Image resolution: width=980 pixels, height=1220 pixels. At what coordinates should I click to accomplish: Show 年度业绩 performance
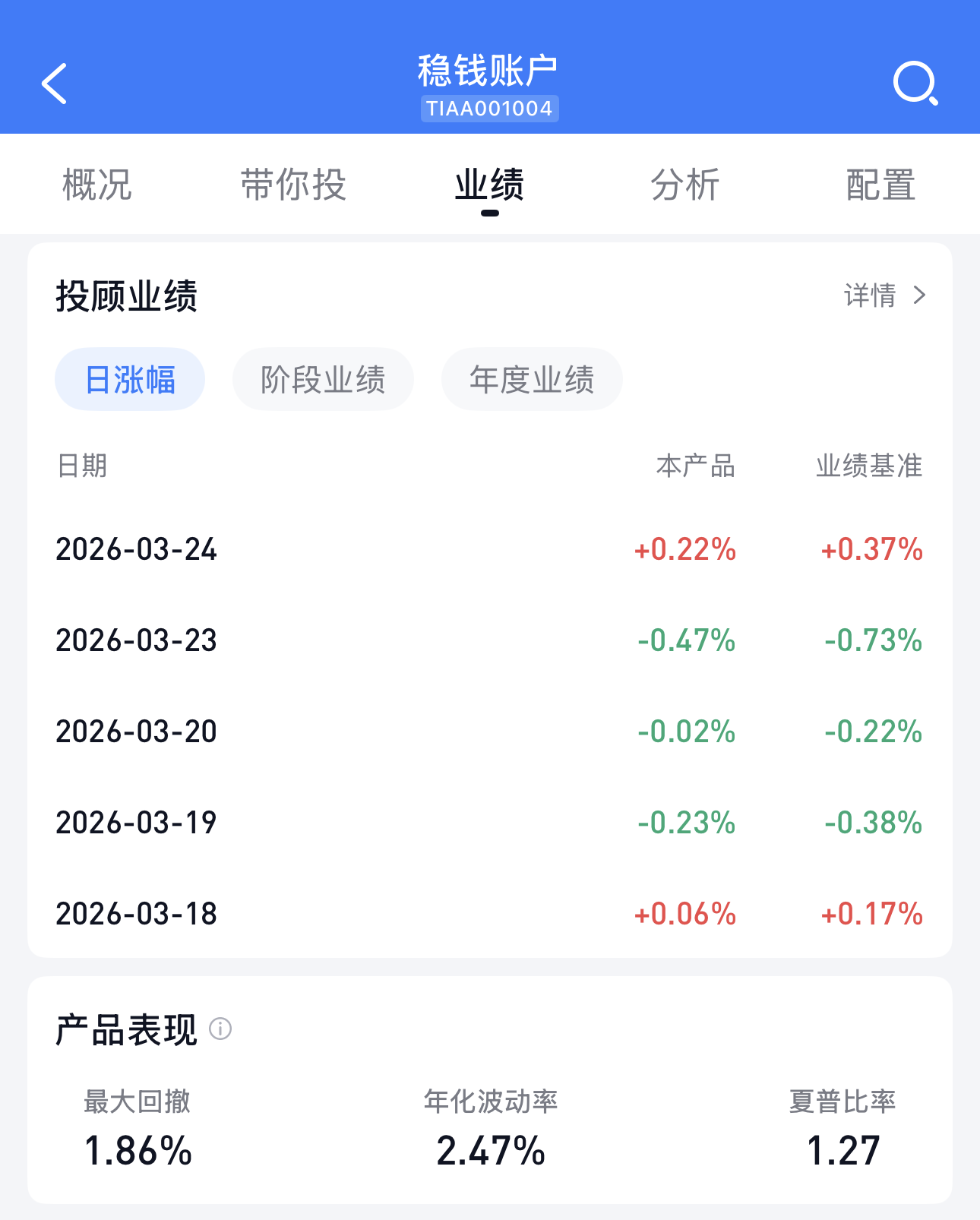pyautogui.click(x=532, y=380)
